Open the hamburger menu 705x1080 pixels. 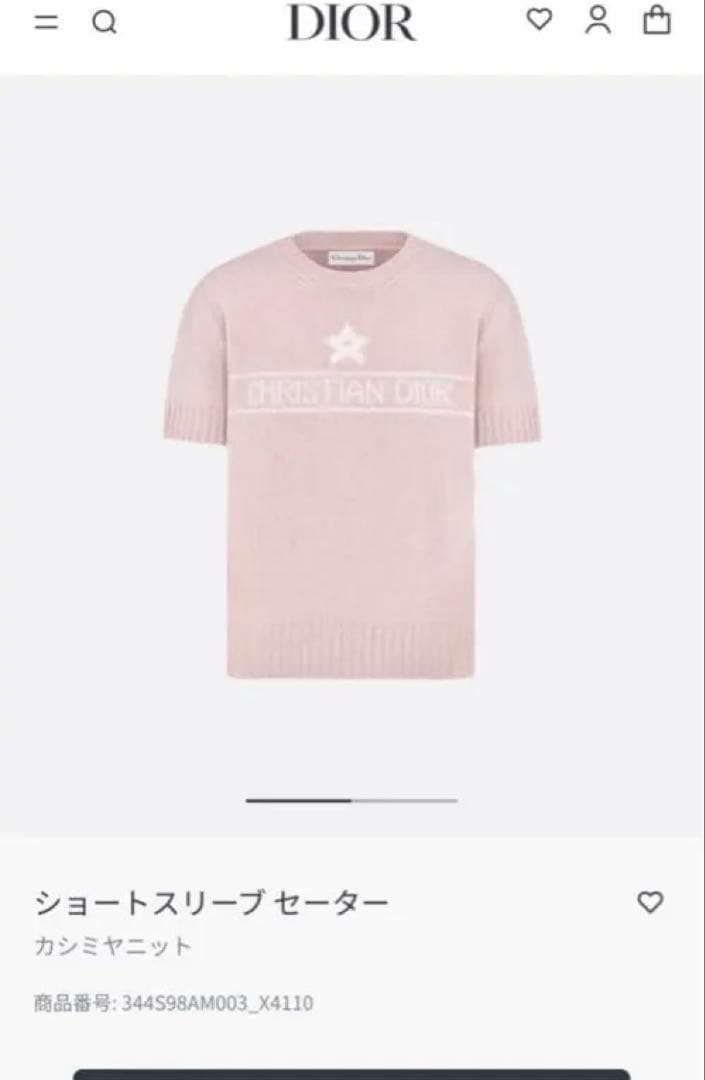coord(46,23)
